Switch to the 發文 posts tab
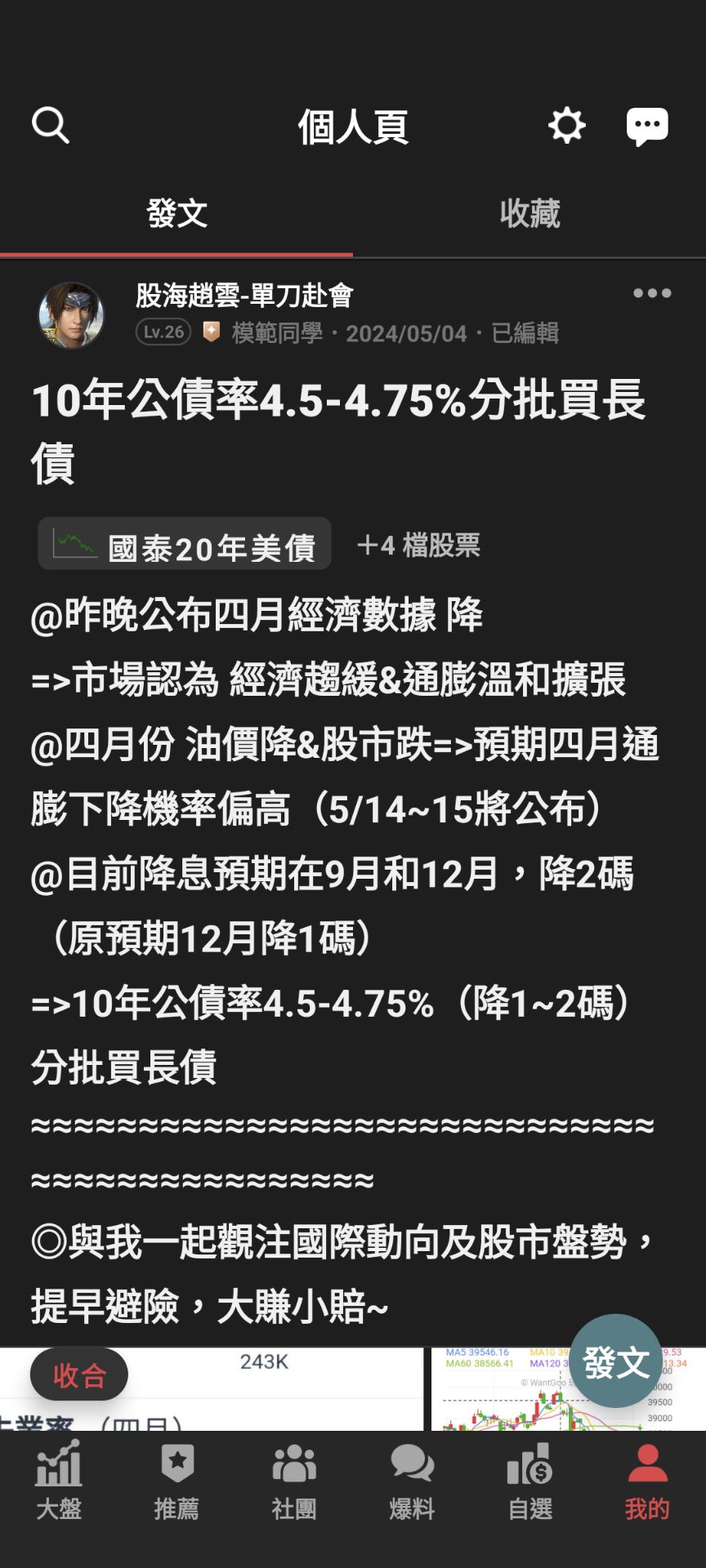The height and width of the screenshot is (1568, 706). pos(176,214)
